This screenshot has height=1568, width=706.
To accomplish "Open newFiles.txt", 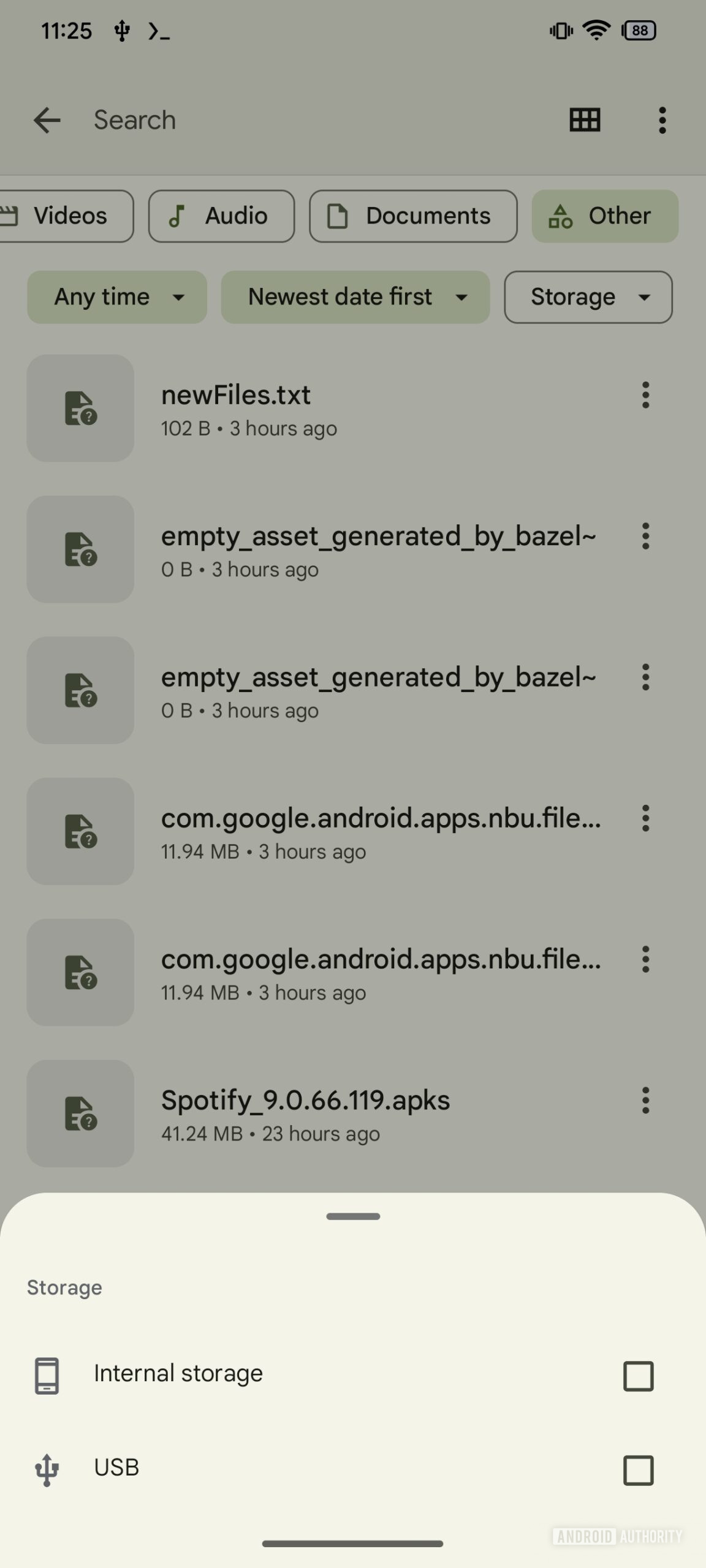I will coord(306,409).
